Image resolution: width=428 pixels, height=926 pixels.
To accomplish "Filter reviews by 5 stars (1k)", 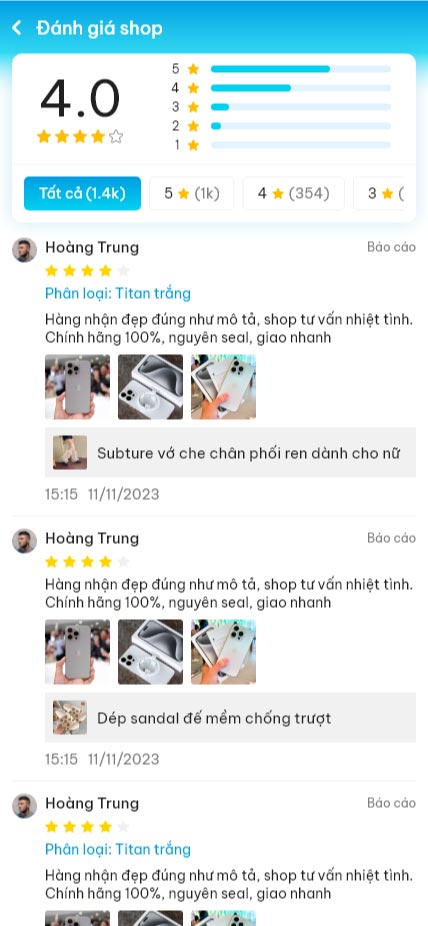I will tap(191, 193).
